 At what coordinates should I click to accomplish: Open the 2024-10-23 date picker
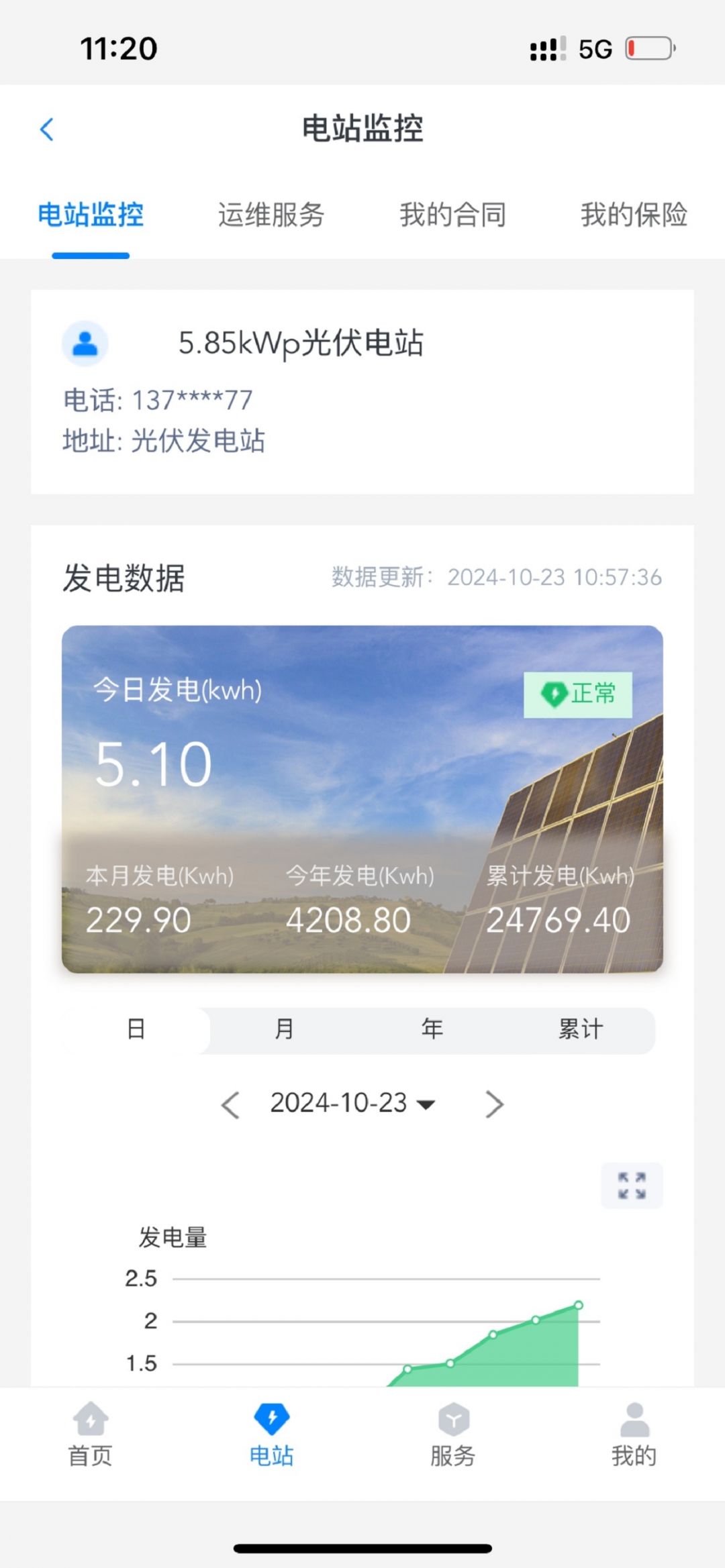[352, 1104]
